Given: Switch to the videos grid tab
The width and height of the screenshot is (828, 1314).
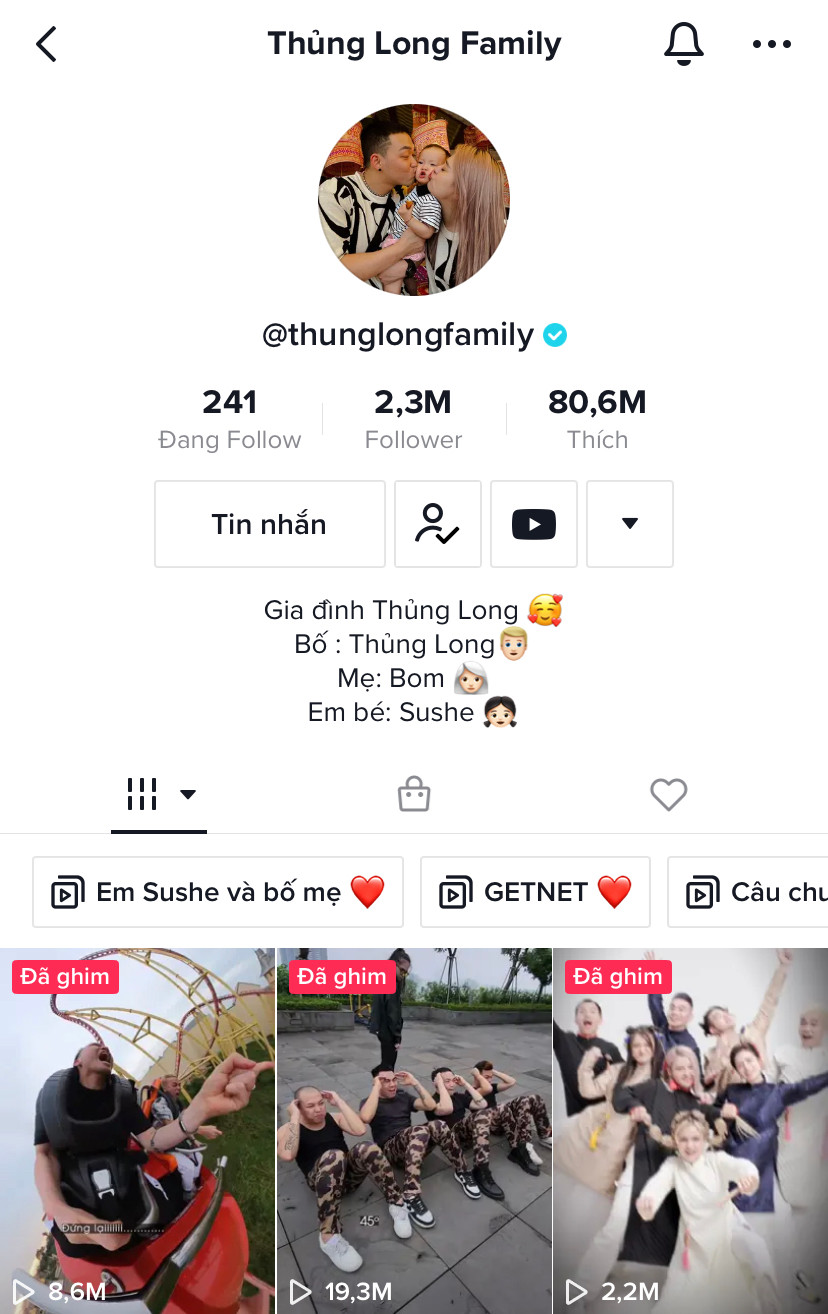Looking at the screenshot, I should [x=158, y=795].
